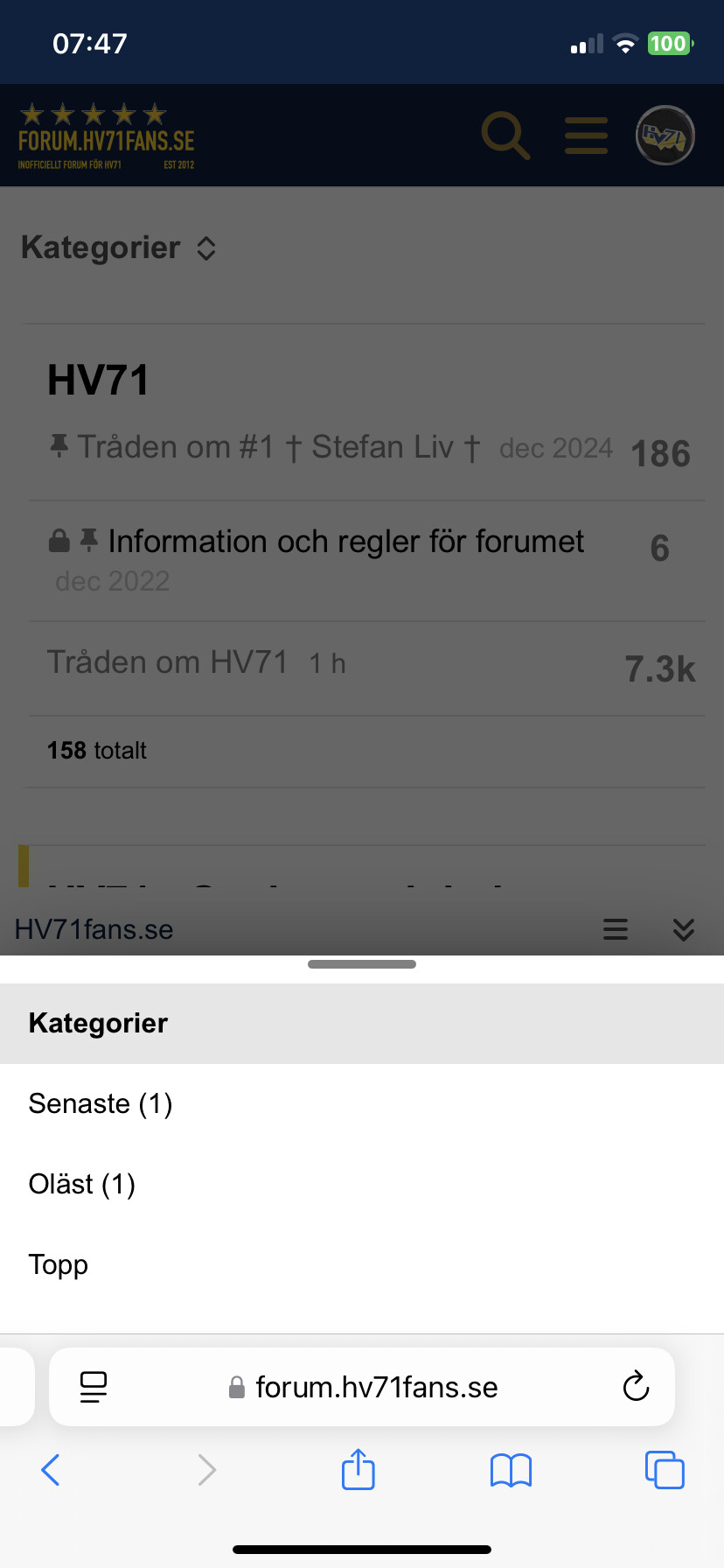Open the user profile avatar
The image size is (724, 1568).
point(665,136)
